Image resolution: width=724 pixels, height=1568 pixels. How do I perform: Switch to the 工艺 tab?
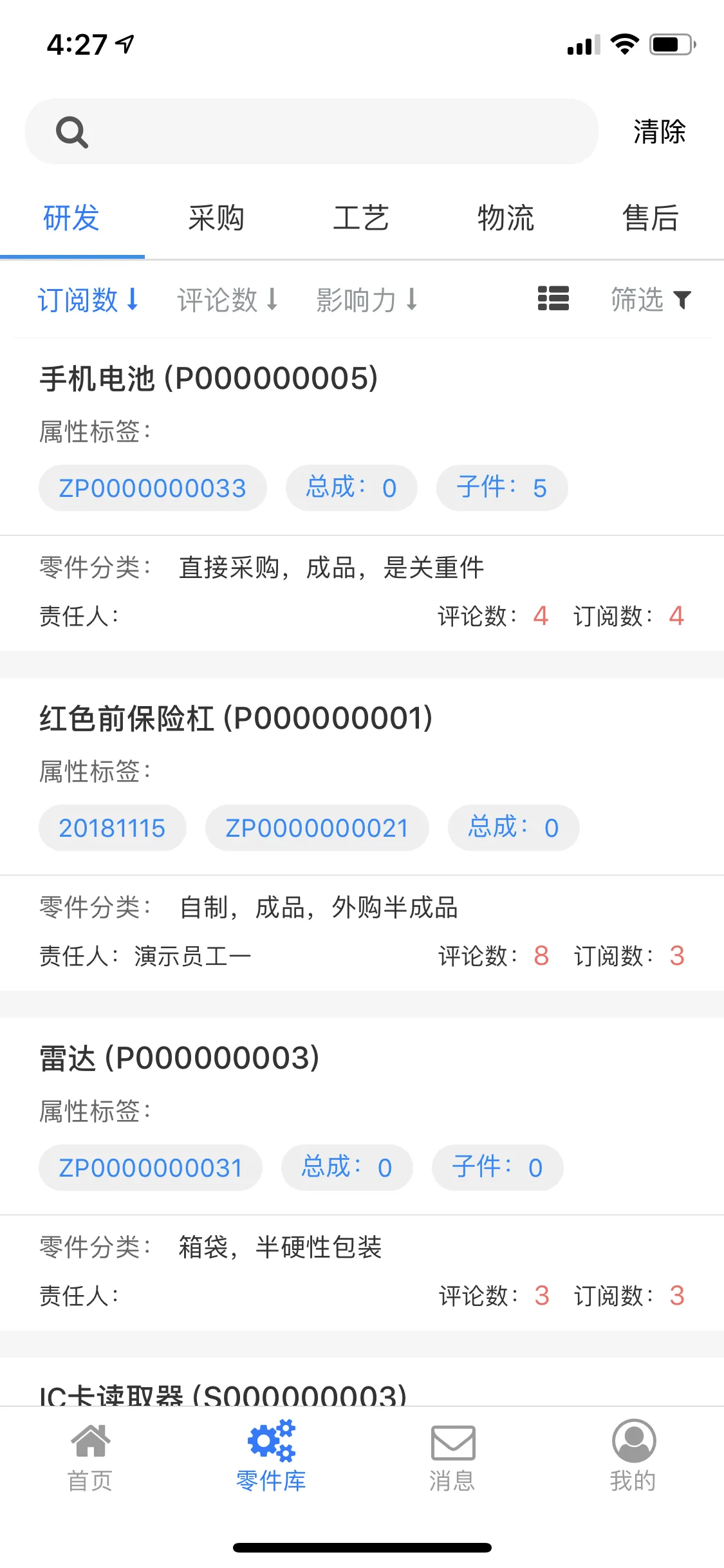coord(361,218)
